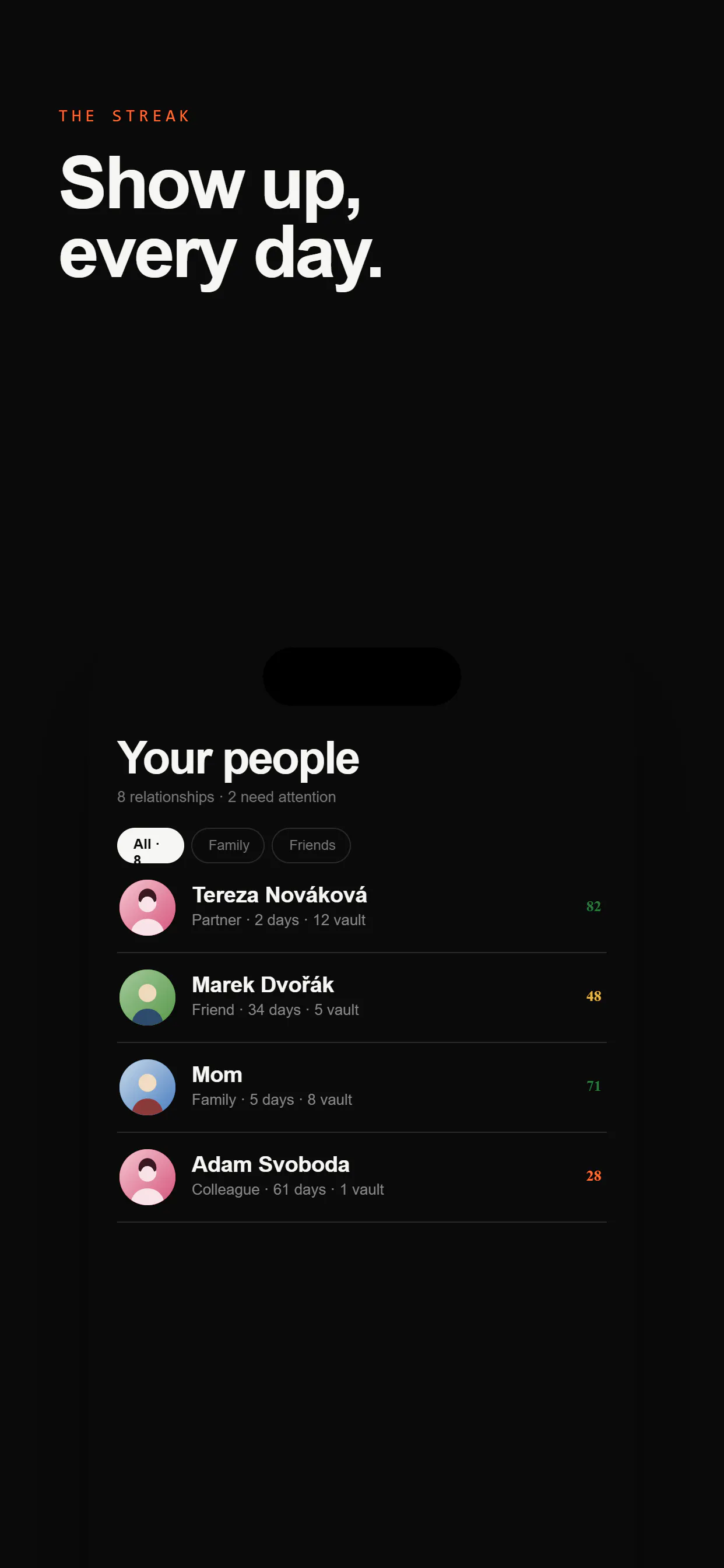724x1568 pixels.
Task: Open Adam Svoboda's entry
Action: (x=361, y=1177)
